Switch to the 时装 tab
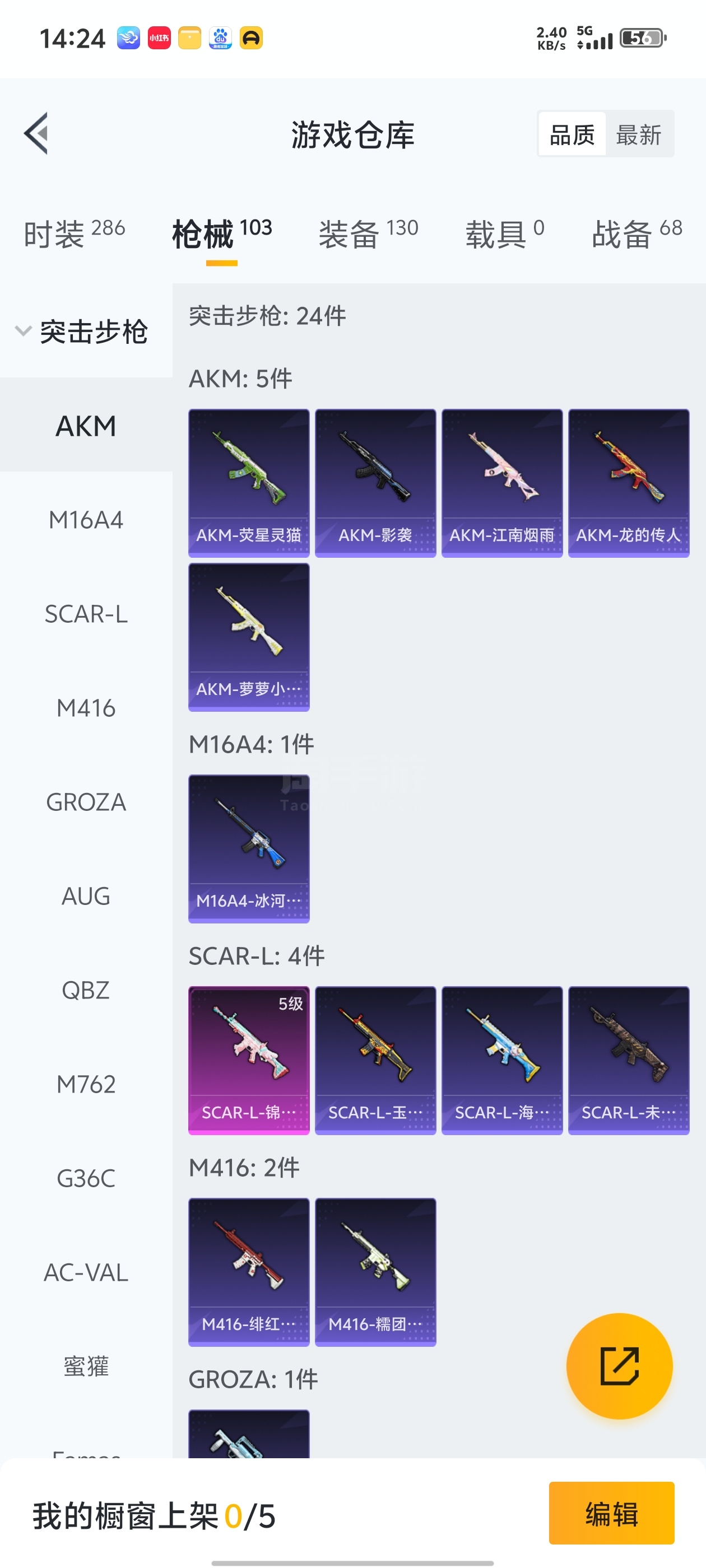The image size is (706, 1568). (x=75, y=234)
